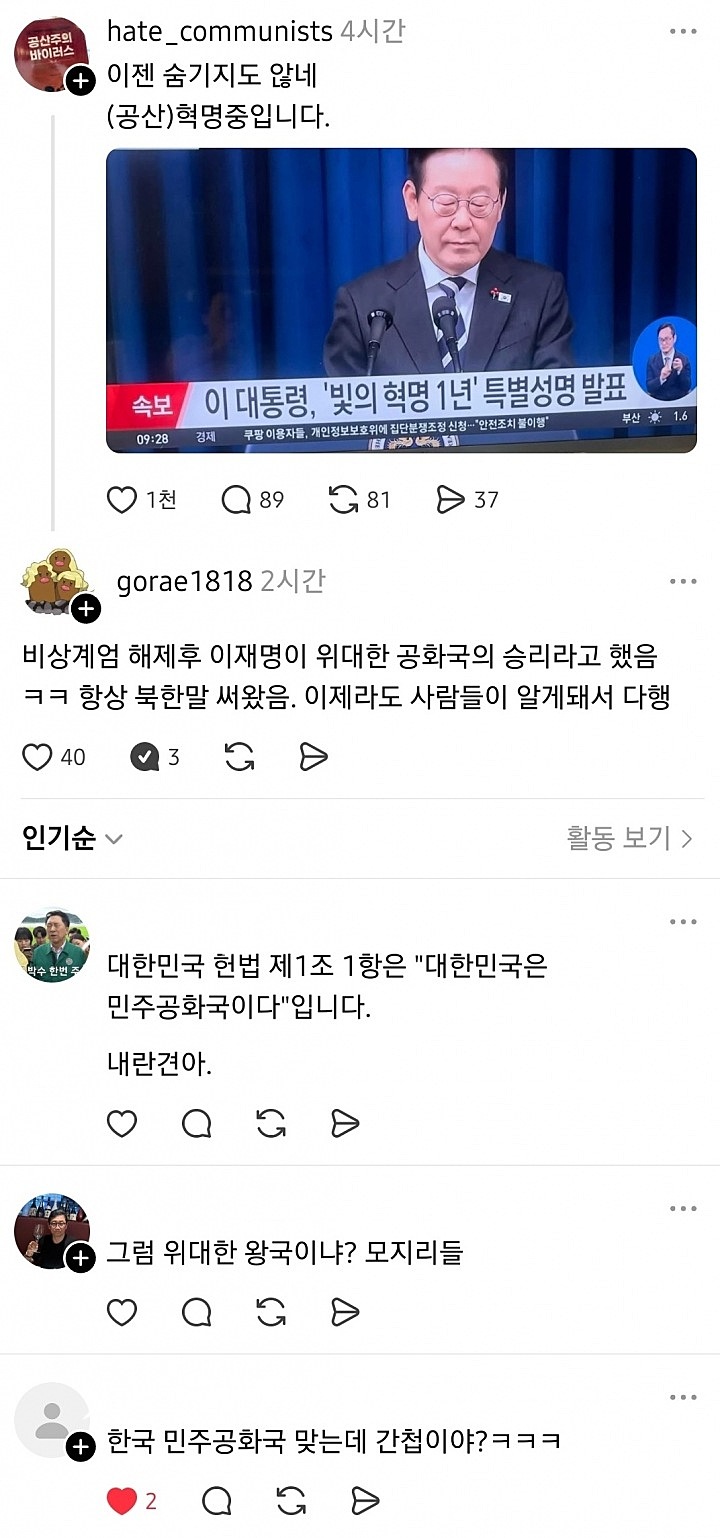Screen dimensions: 720x1538
Task: Open the three-dot menu on the '내란견아' comment
Action: point(684,921)
